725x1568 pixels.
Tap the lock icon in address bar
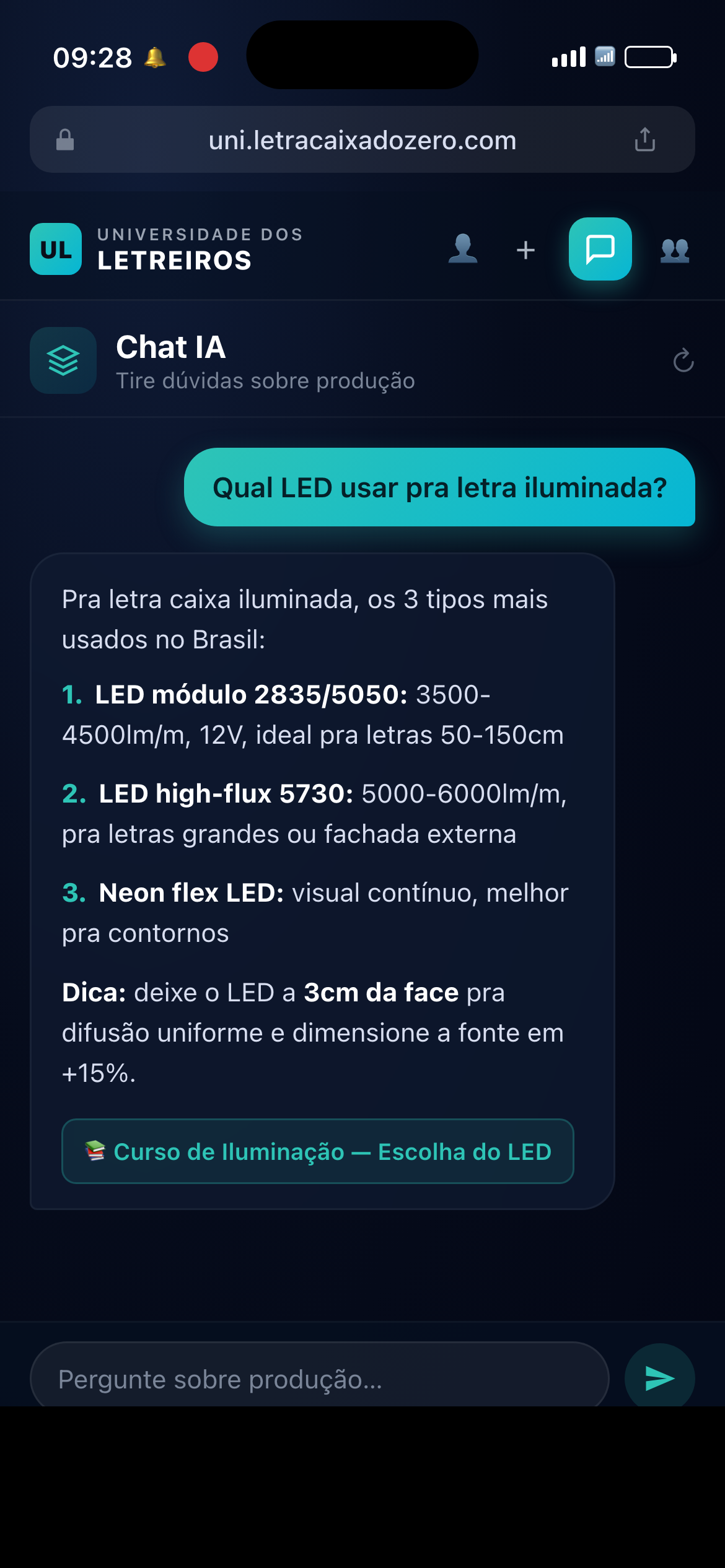[x=65, y=139]
